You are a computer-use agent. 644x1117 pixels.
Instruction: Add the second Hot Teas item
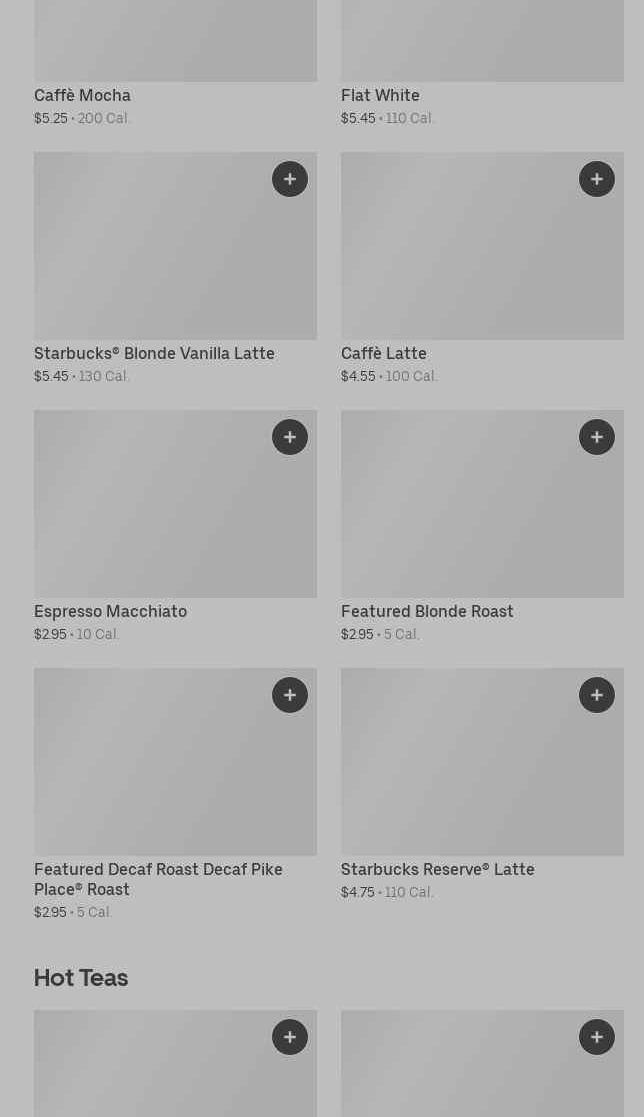pyautogui.click(x=597, y=1037)
